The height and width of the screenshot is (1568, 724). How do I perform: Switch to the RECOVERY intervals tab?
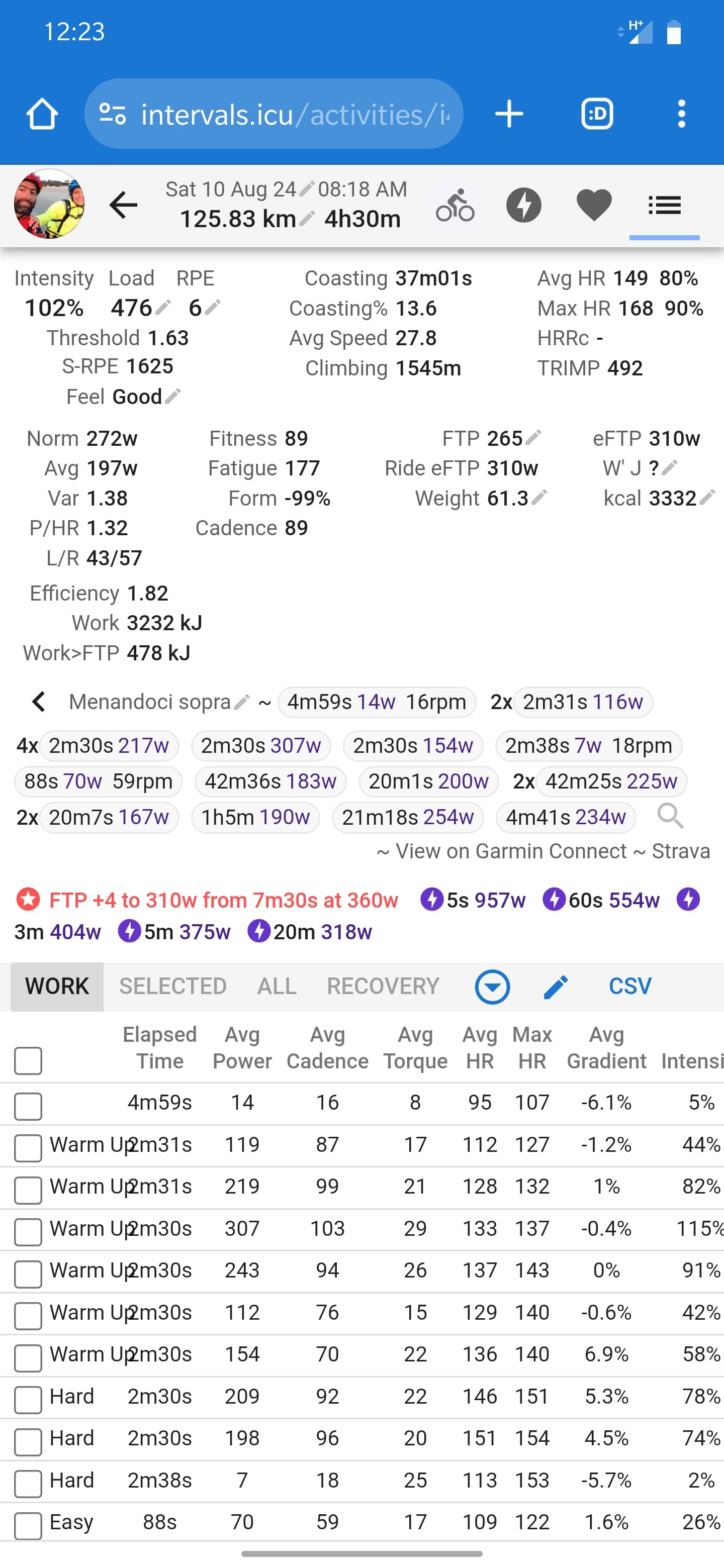(383, 986)
